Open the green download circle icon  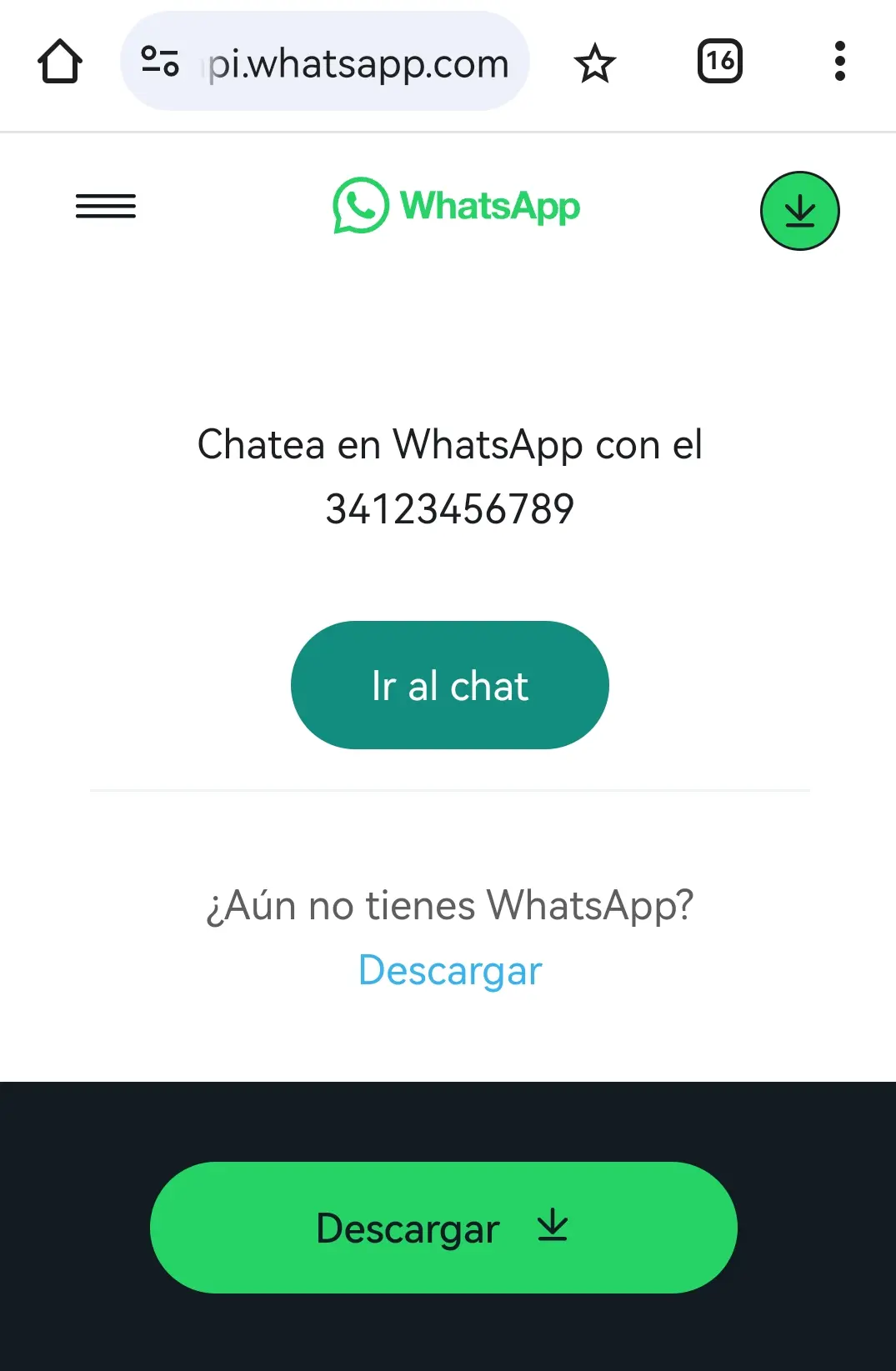(799, 210)
